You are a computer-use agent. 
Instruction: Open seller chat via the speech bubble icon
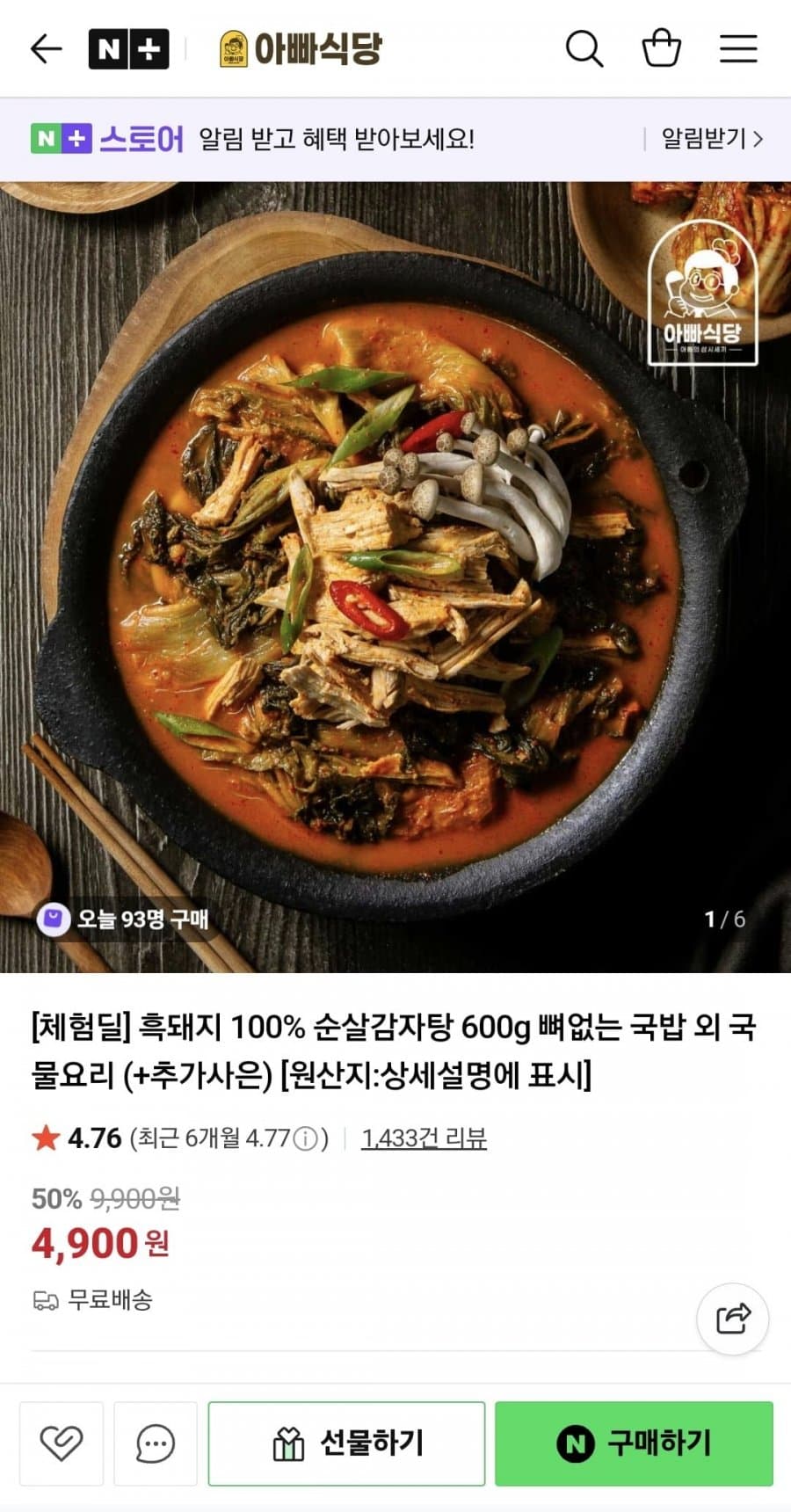(155, 1442)
